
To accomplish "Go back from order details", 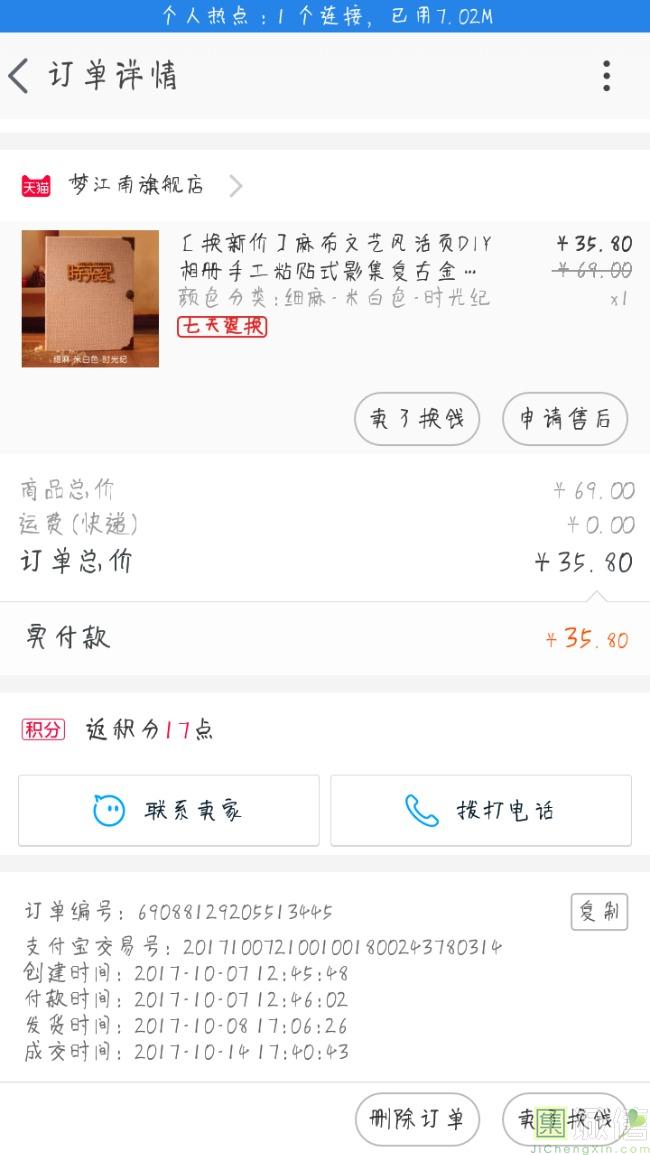I will click(20, 76).
